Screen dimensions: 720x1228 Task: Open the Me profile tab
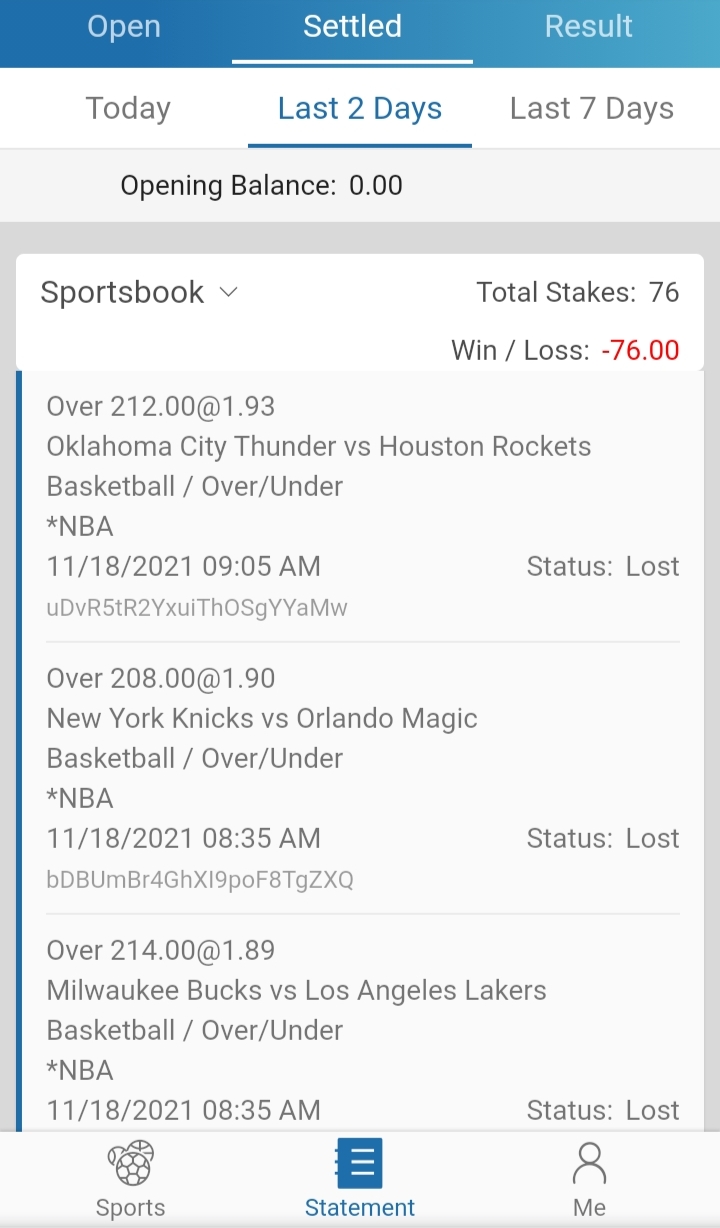click(x=589, y=1180)
